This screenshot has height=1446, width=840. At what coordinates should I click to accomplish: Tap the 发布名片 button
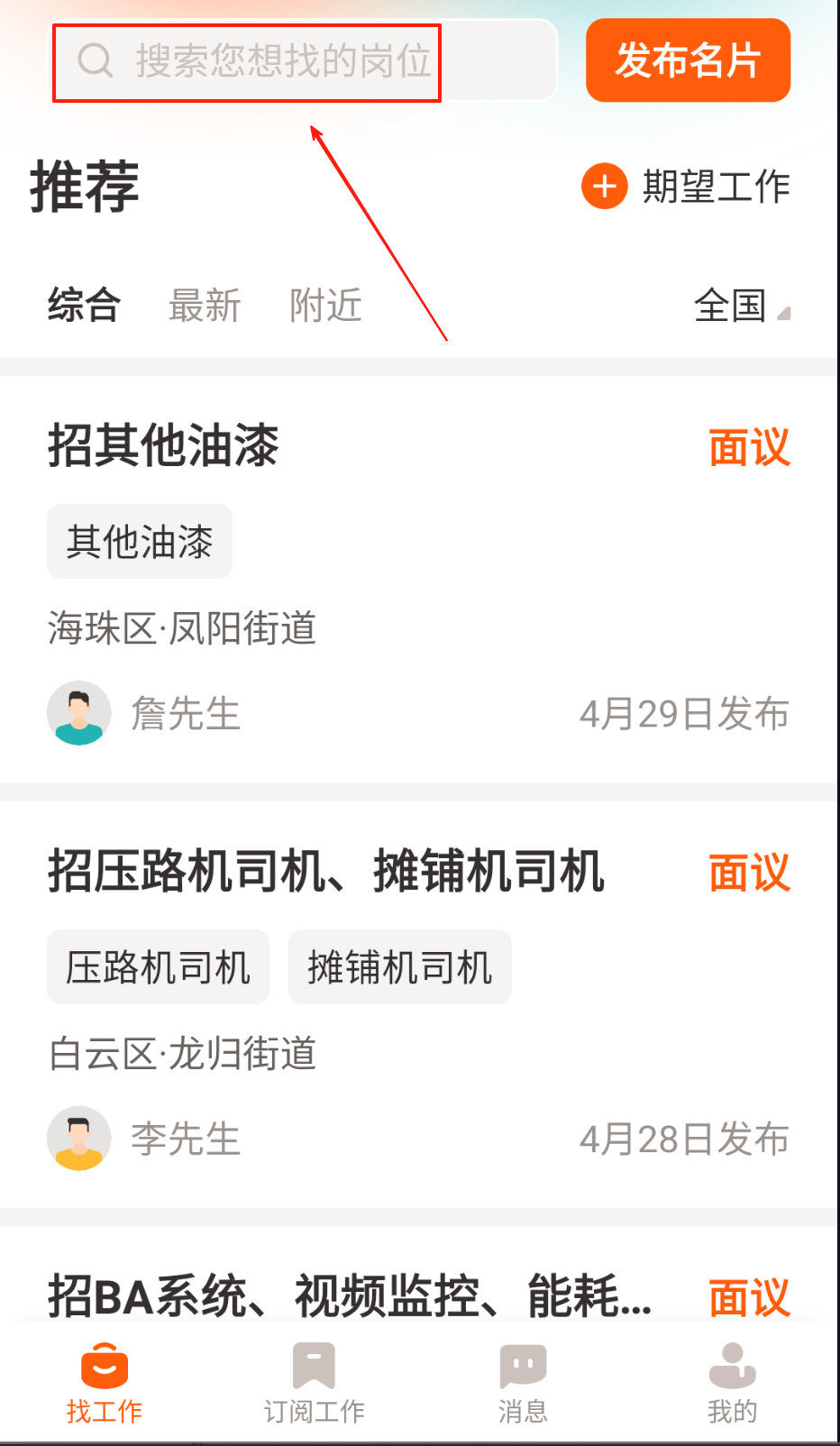click(688, 60)
